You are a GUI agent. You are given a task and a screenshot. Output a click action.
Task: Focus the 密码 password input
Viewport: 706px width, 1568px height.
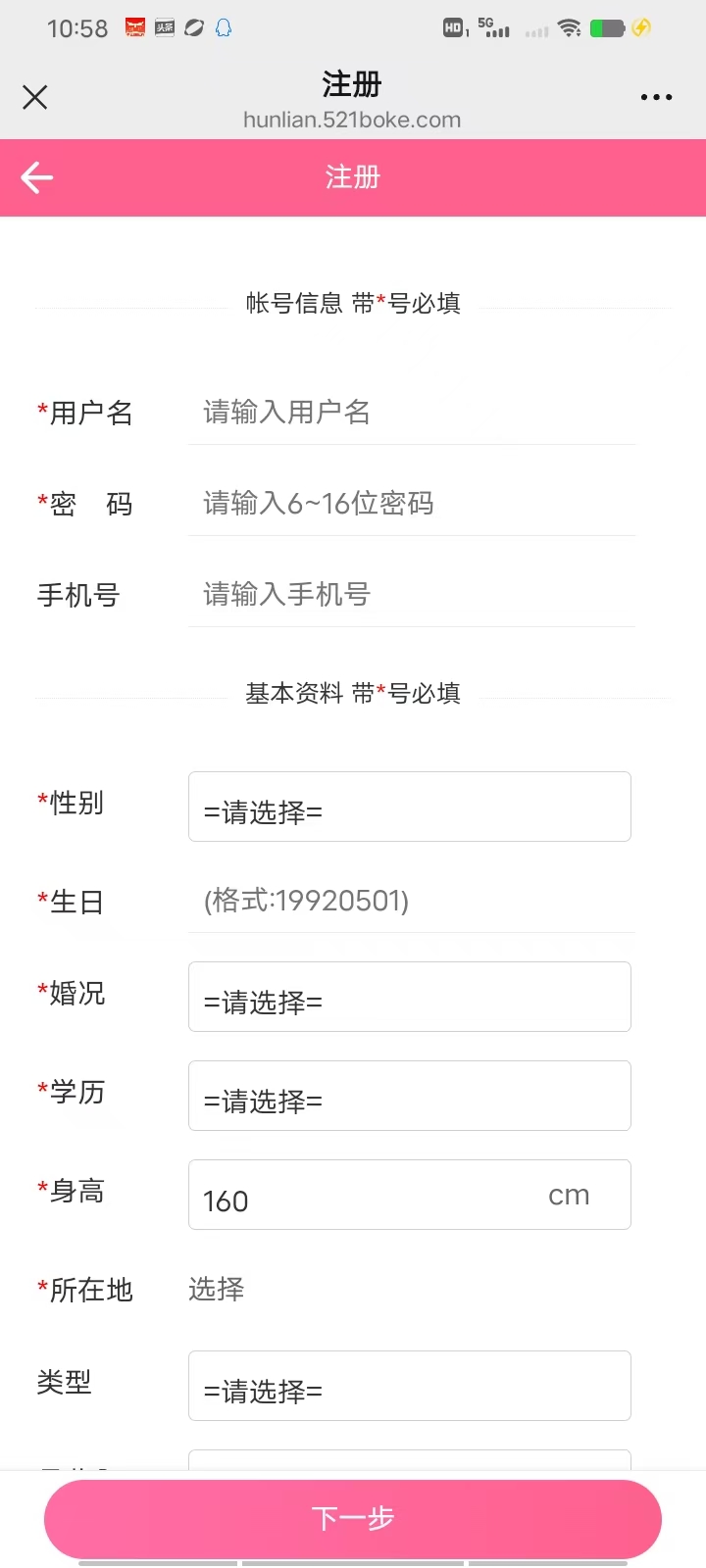(x=412, y=504)
